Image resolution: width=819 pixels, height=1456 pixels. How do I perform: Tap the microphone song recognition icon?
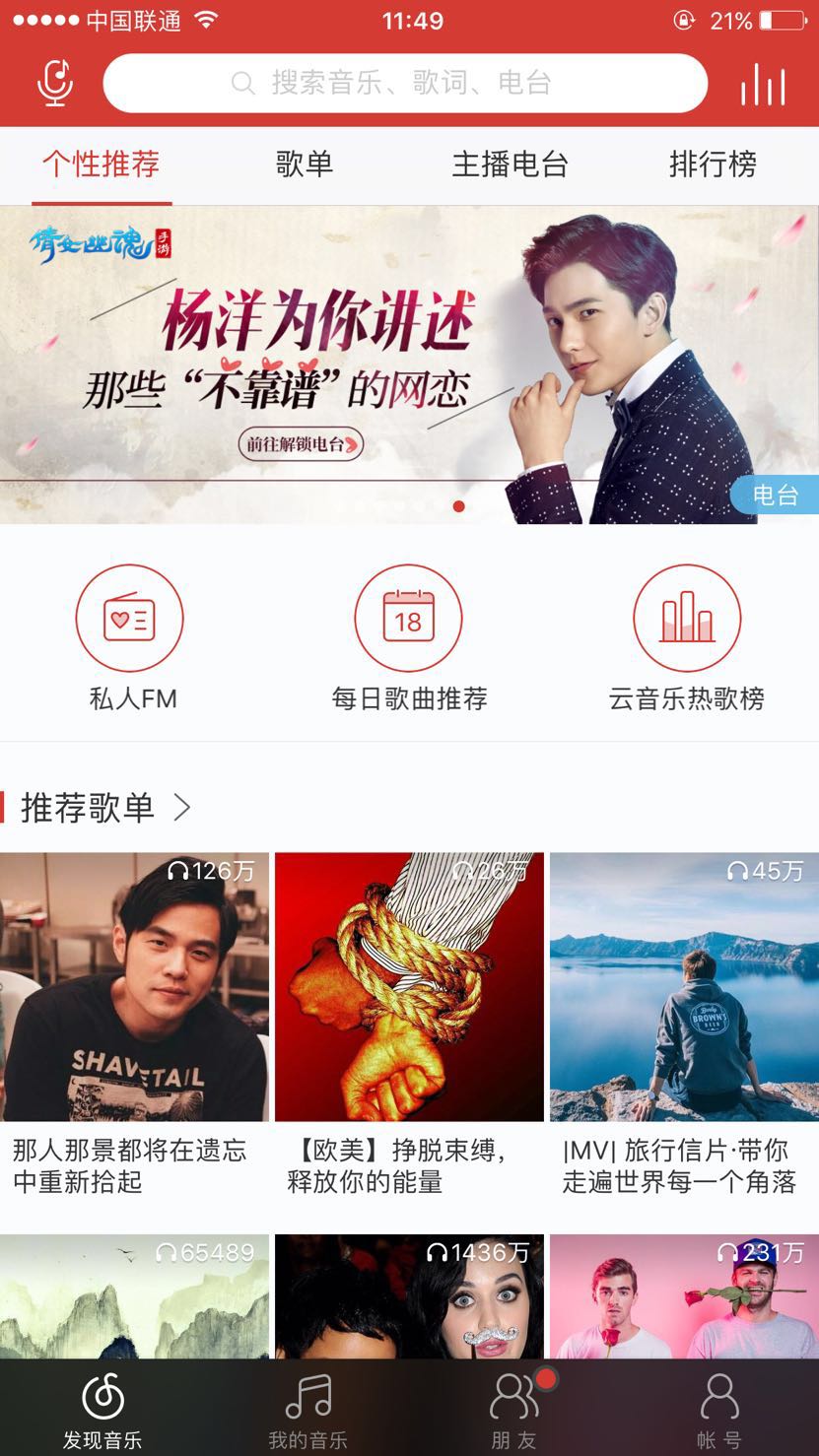pyautogui.click(x=55, y=84)
